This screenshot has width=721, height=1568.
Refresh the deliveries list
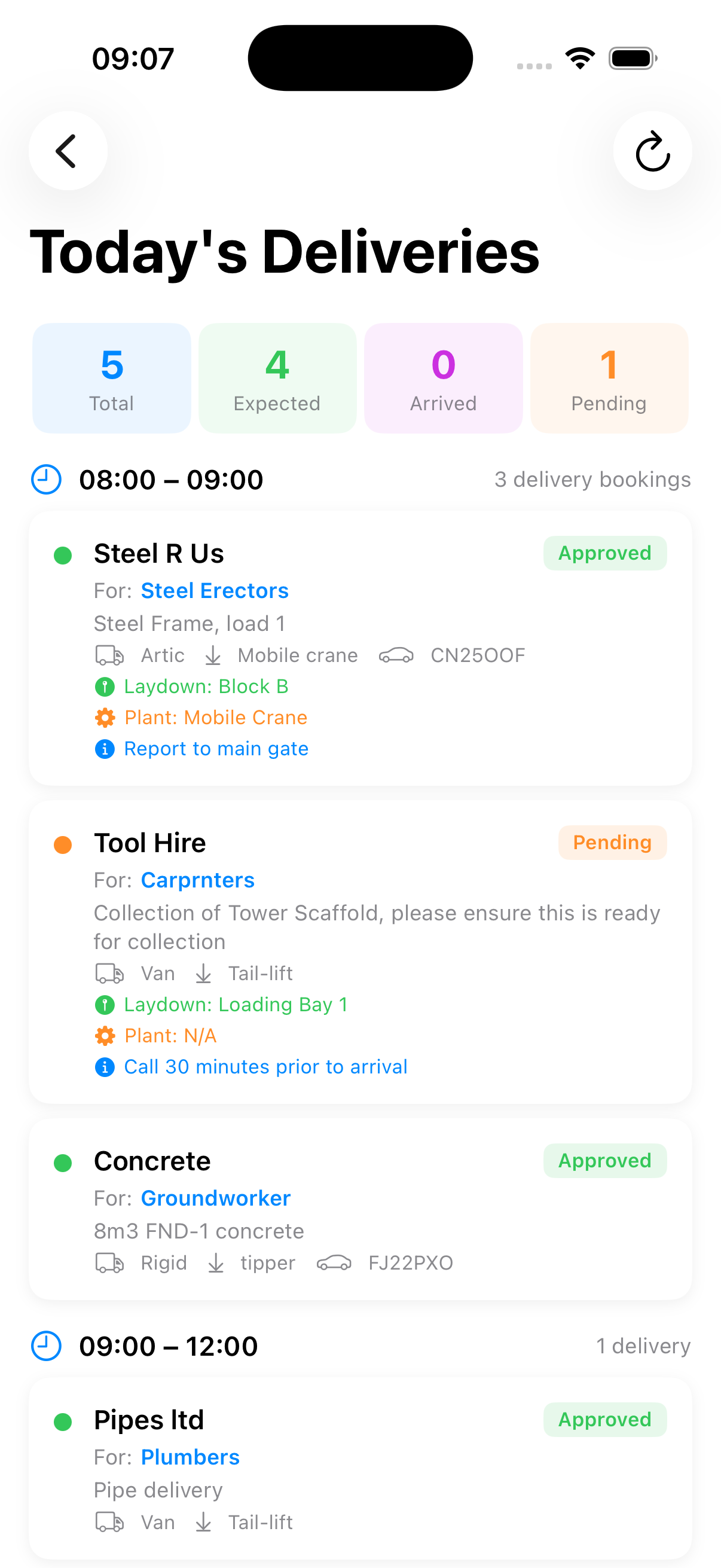652,150
